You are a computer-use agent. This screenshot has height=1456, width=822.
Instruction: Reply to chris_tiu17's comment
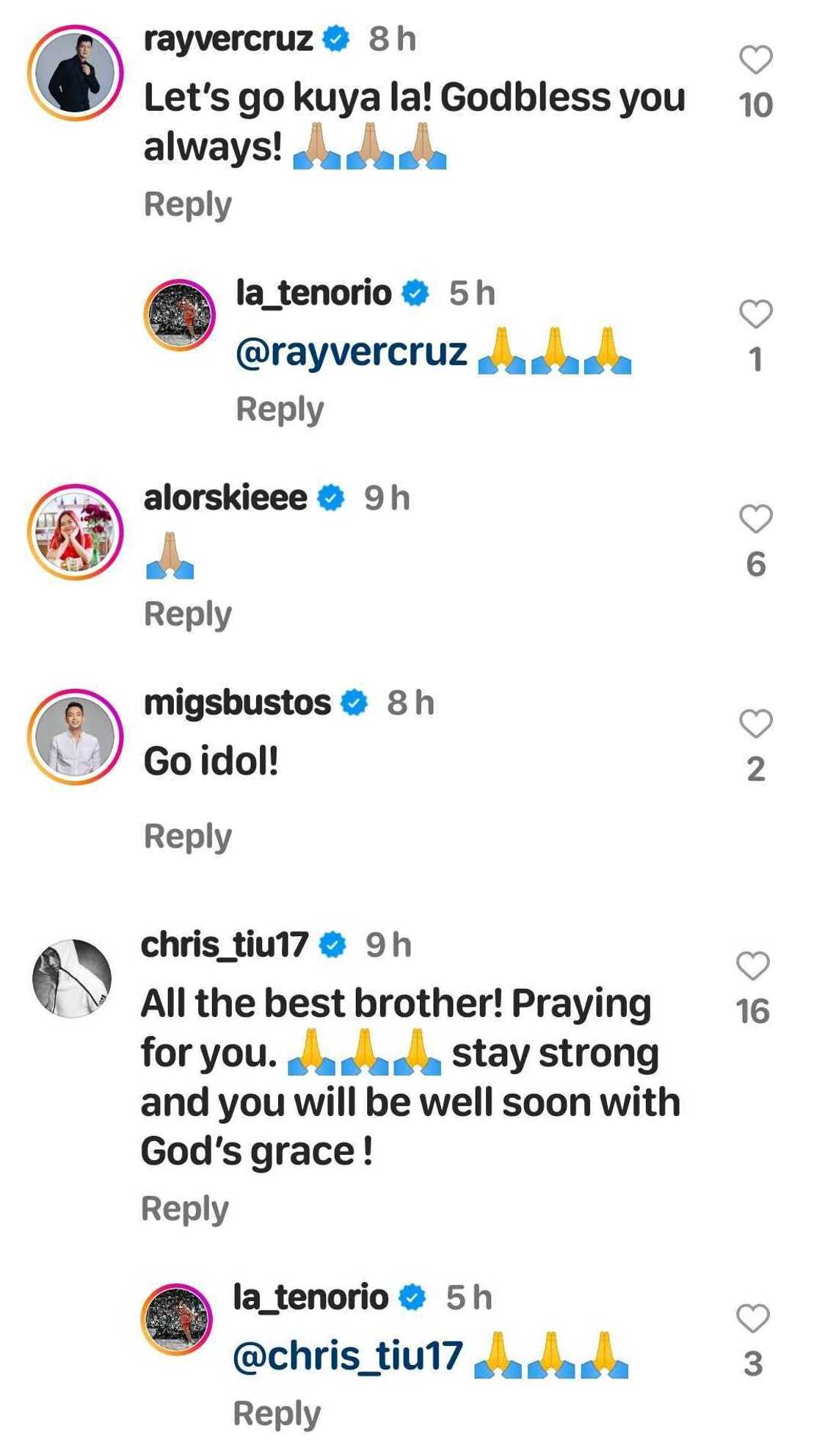point(185,1209)
